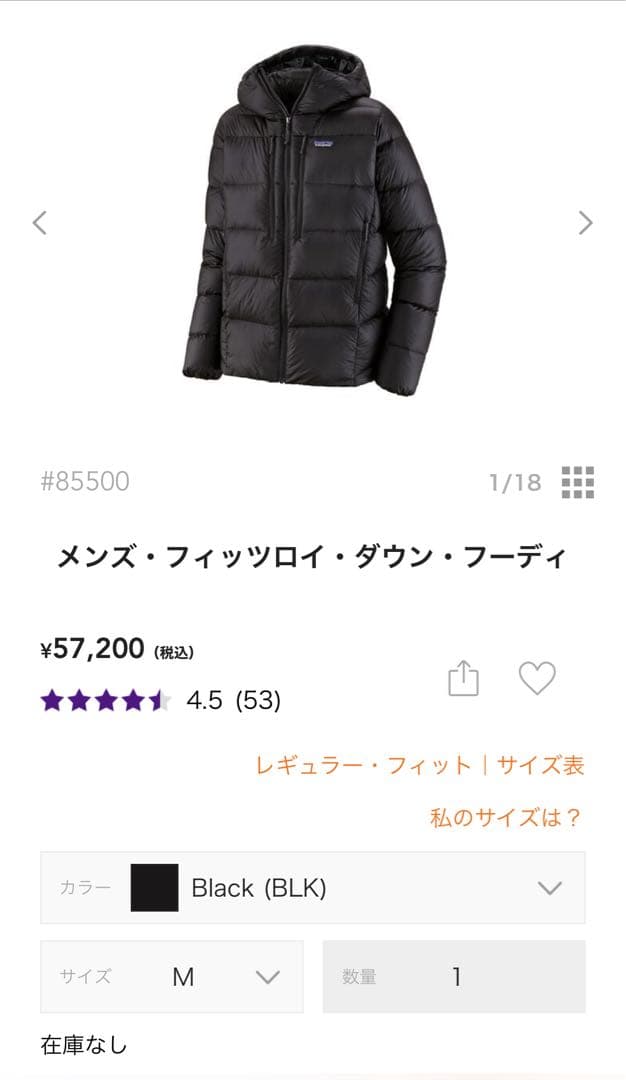Show the previous product image

point(40,222)
